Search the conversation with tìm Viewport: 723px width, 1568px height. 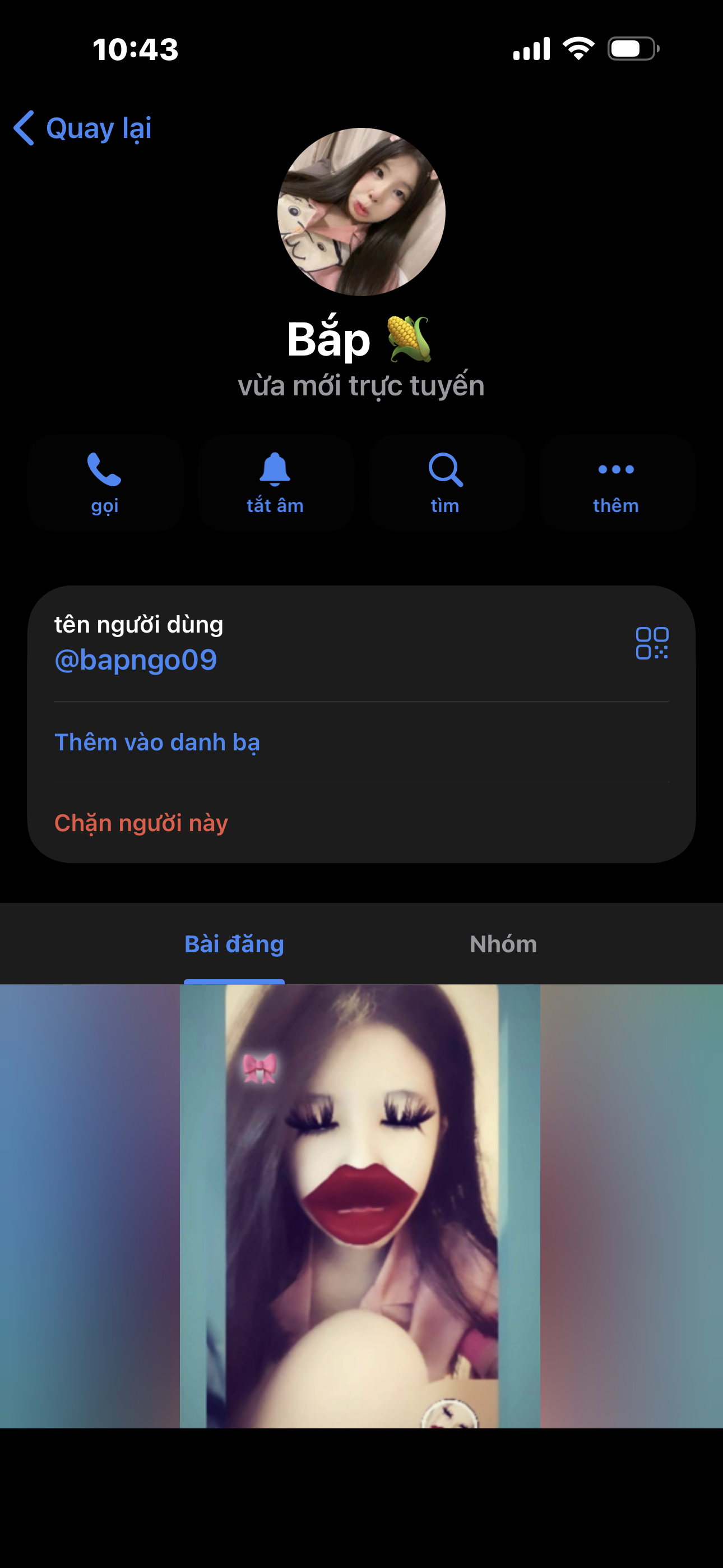(x=446, y=483)
